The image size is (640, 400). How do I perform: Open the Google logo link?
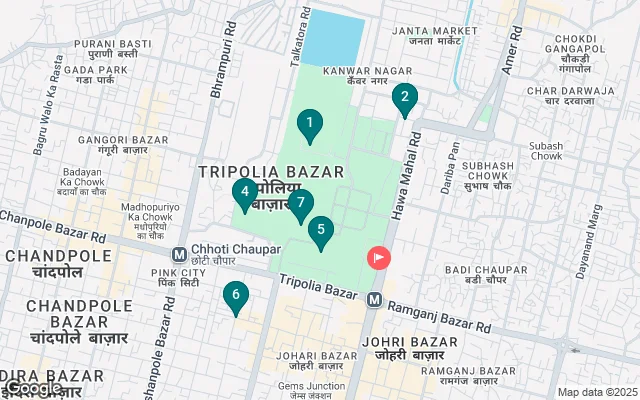pyautogui.click(x=32, y=388)
